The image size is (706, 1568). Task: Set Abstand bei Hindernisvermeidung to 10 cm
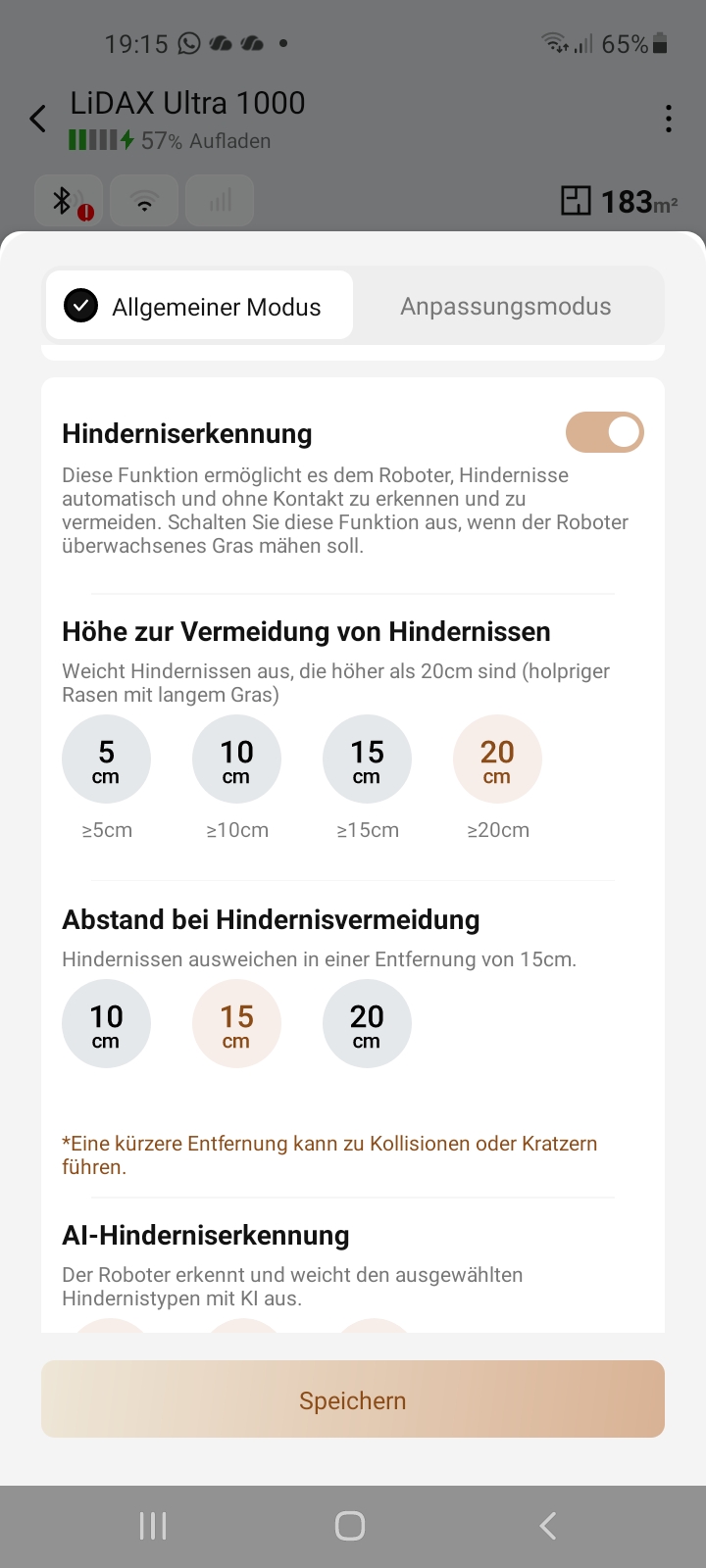(x=106, y=1024)
